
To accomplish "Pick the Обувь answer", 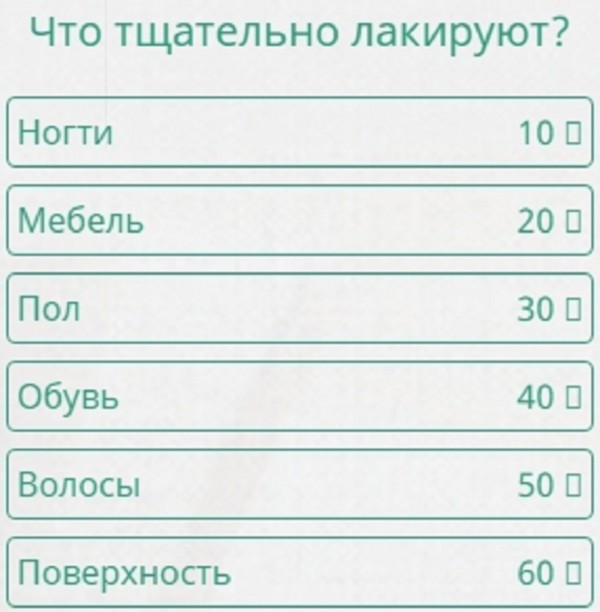I will point(300,397).
